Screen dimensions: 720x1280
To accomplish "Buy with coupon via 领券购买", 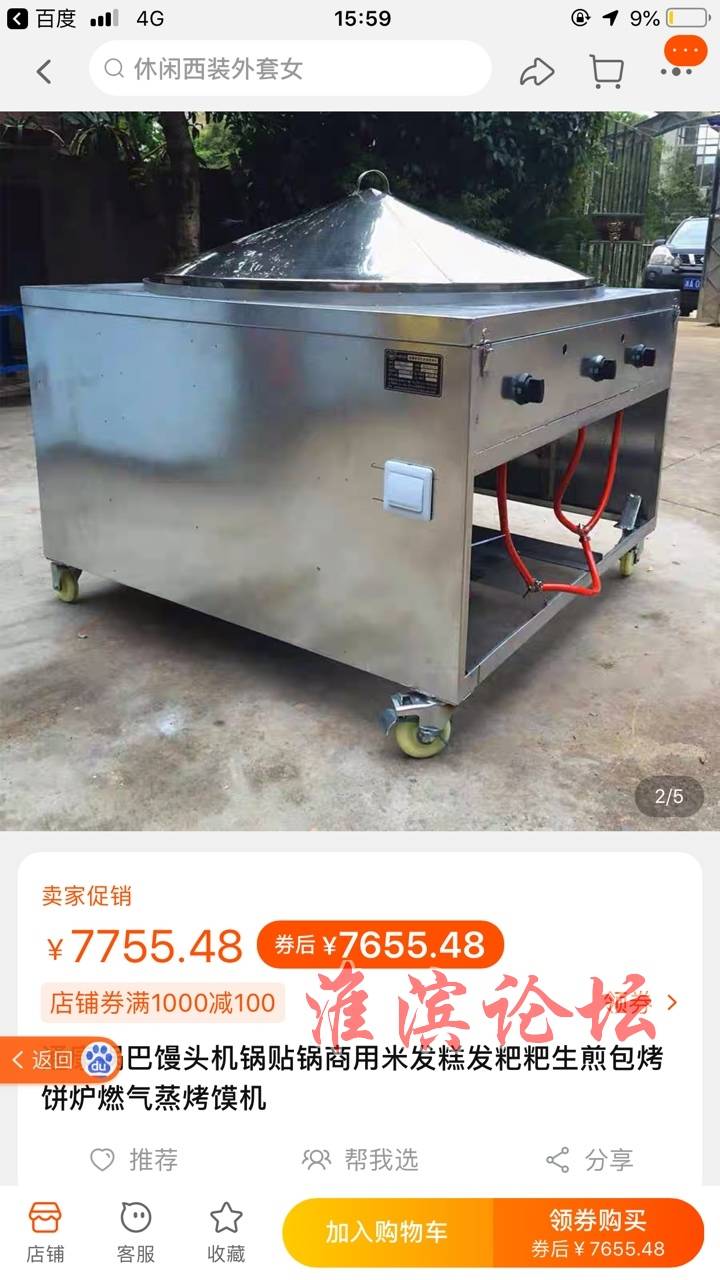I will pos(598,1233).
